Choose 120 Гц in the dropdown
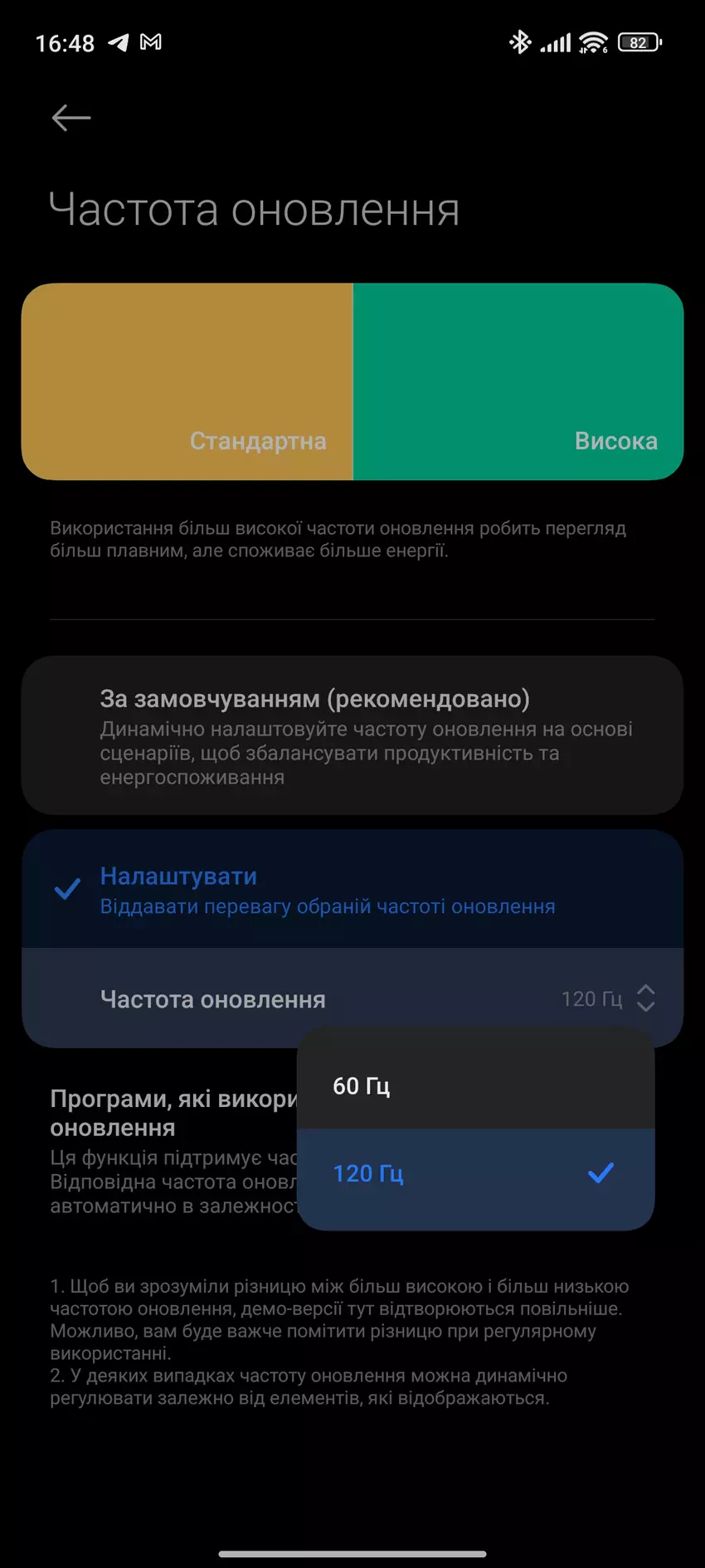This screenshot has height=1568, width=705. pos(474,1173)
